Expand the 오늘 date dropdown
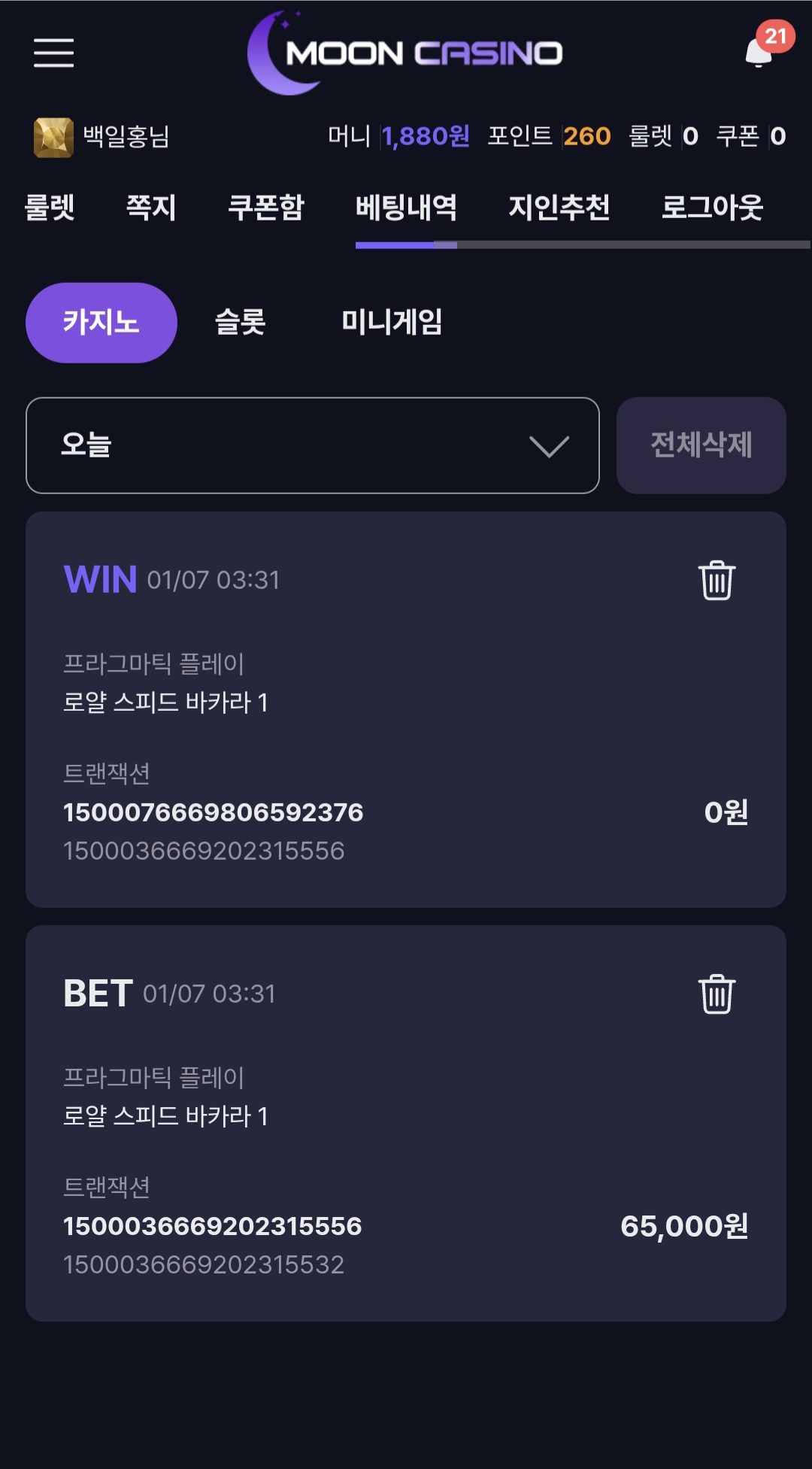This screenshot has height=1469, width=812. [x=313, y=445]
